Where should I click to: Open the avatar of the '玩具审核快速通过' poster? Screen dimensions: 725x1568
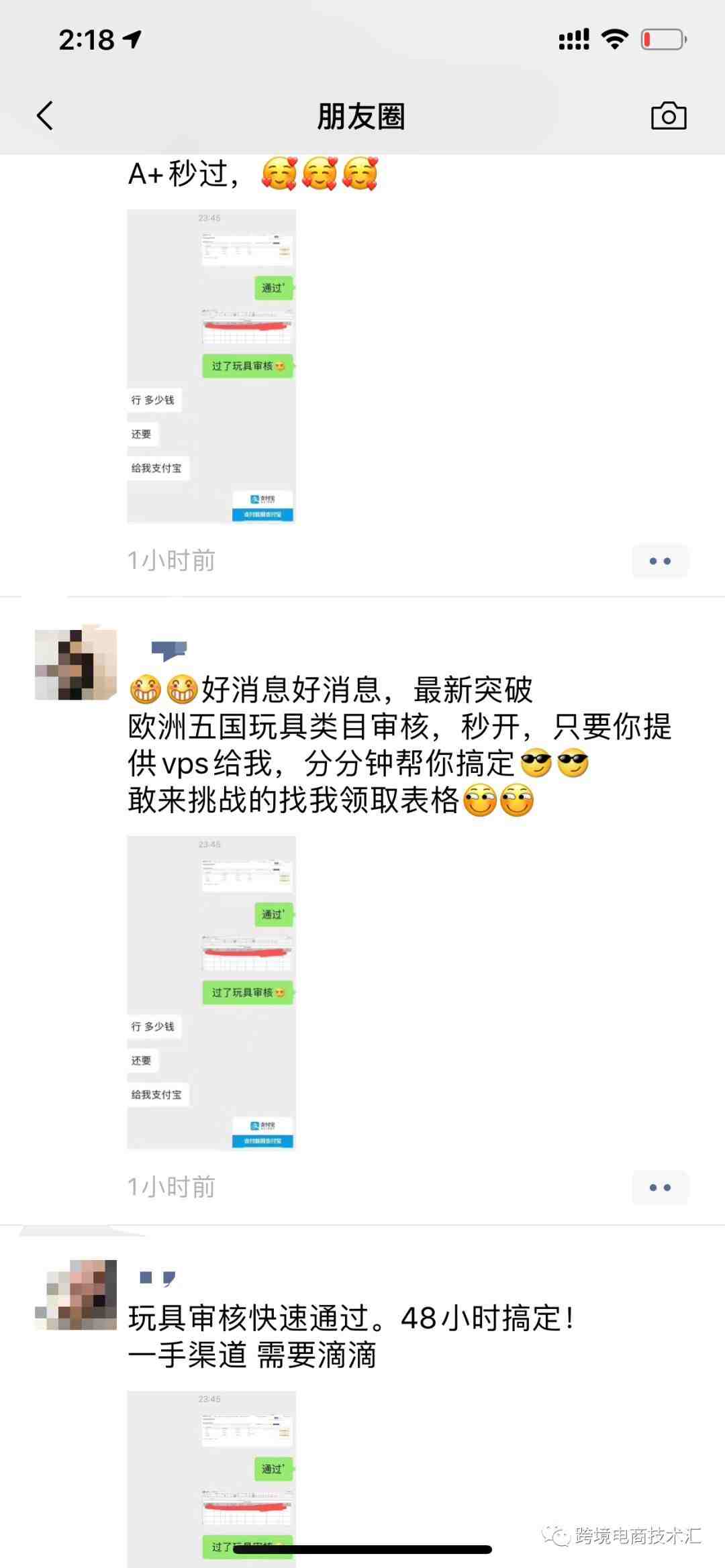pos(76,1294)
